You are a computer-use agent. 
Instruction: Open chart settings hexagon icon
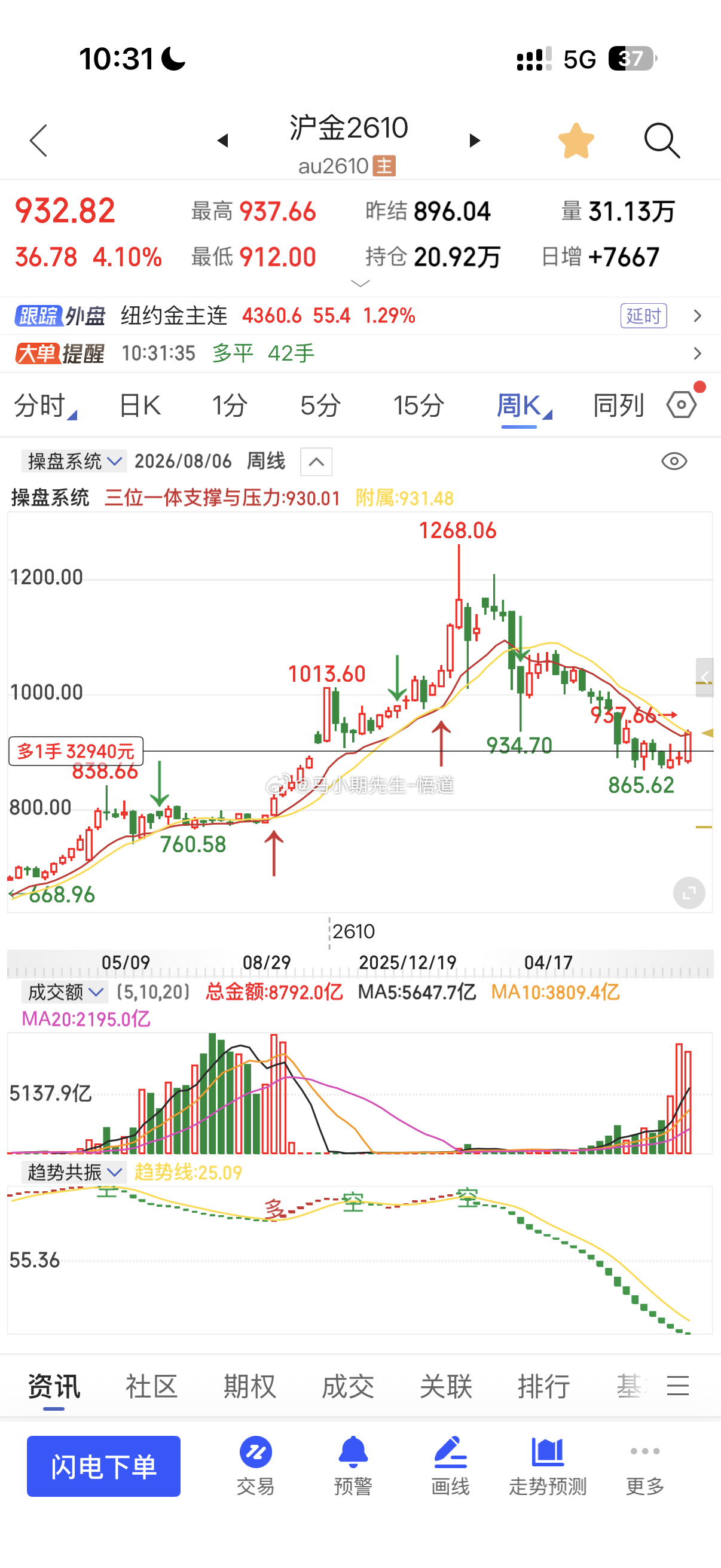682,405
